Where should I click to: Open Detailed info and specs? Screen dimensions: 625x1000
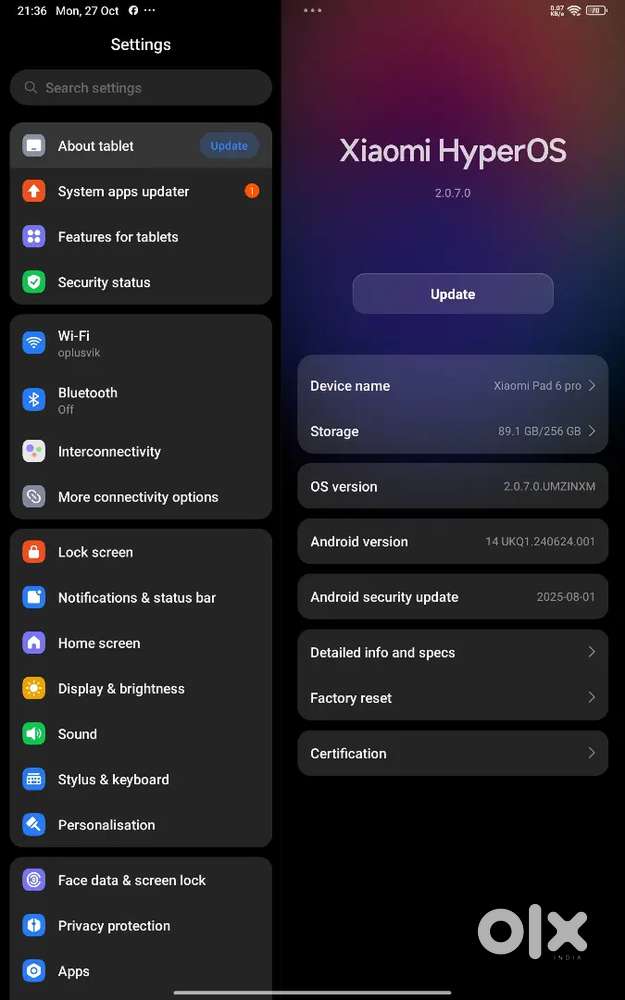click(x=452, y=652)
